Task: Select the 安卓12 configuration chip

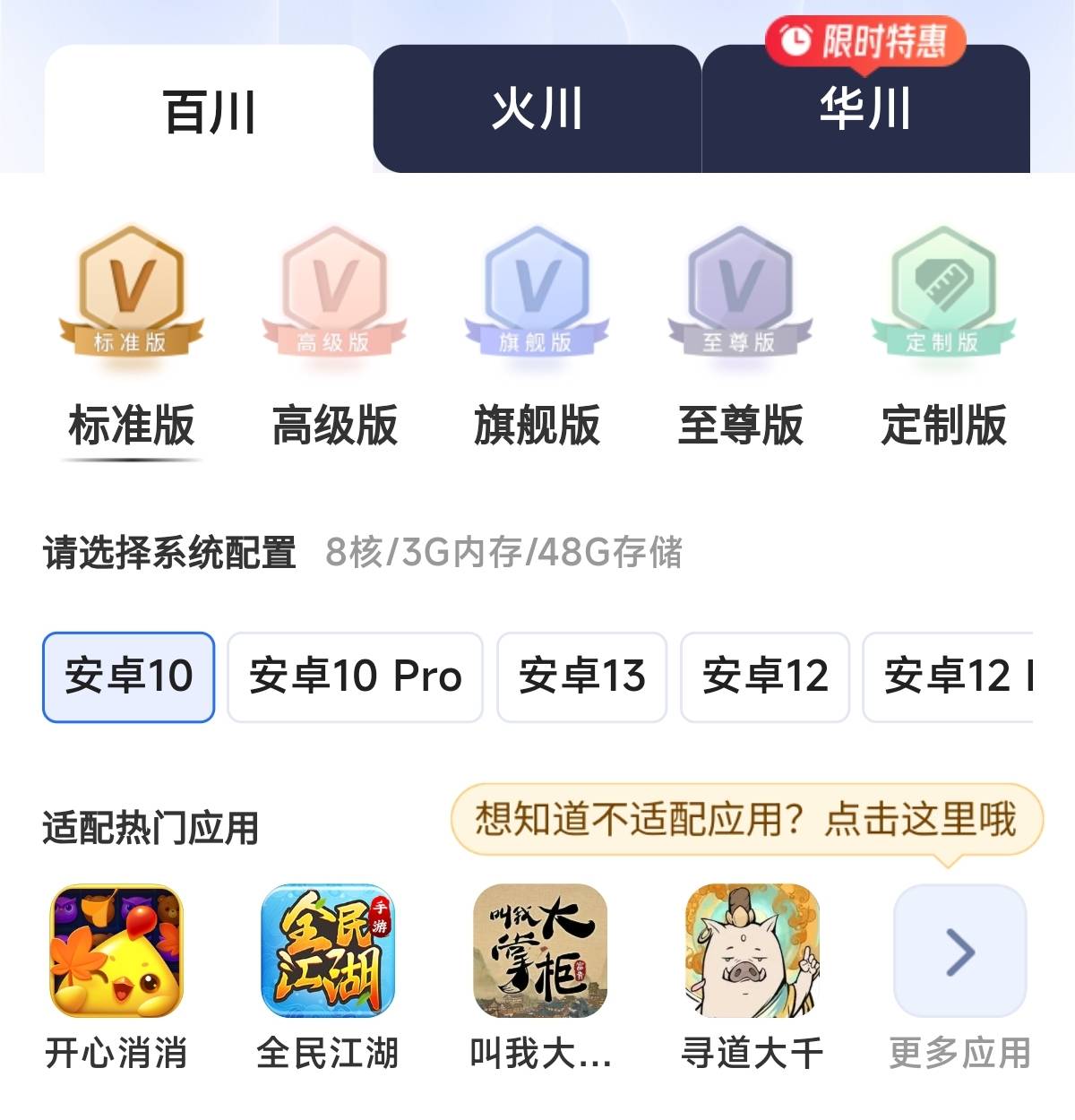Action: click(765, 676)
